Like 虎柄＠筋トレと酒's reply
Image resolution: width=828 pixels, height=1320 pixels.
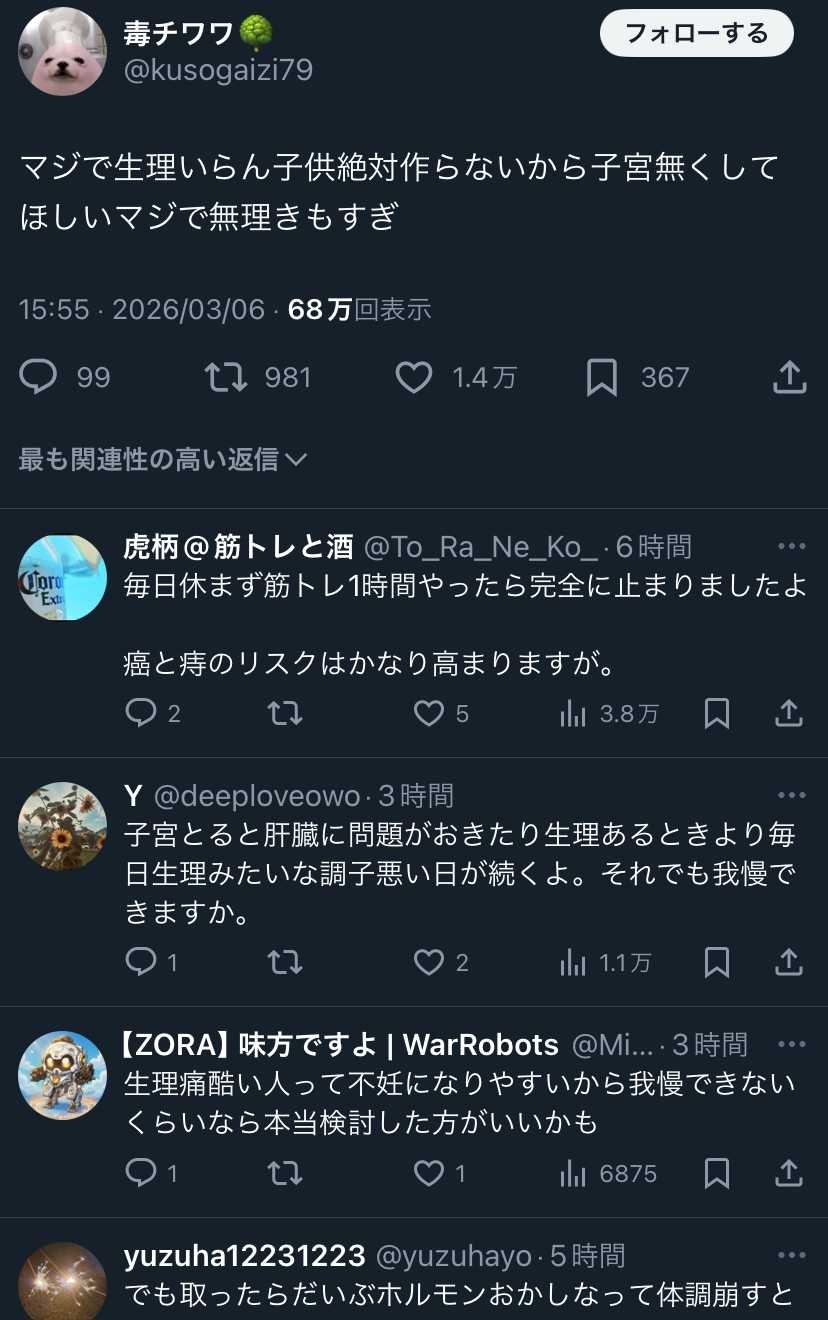tap(429, 713)
